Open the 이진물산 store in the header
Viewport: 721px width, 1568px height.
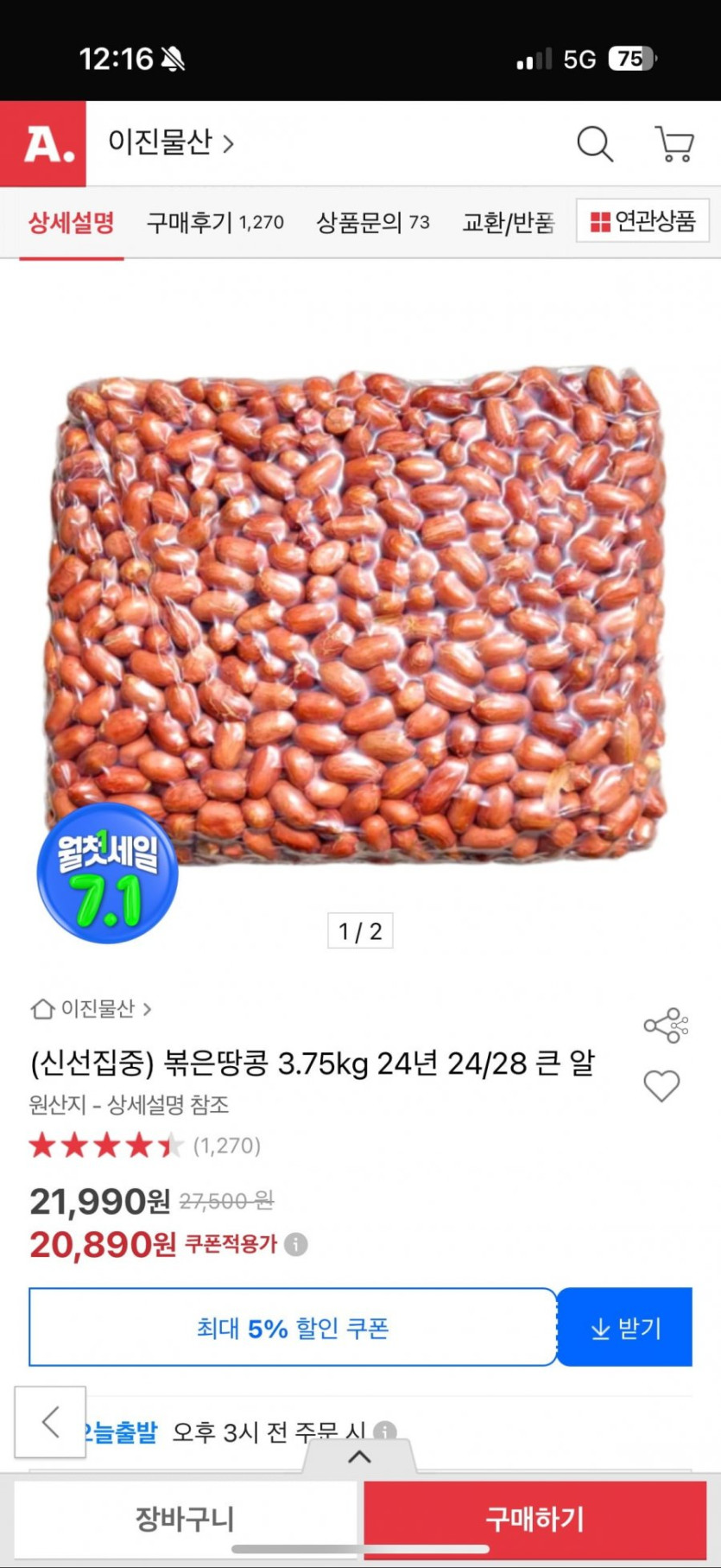(x=170, y=143)
